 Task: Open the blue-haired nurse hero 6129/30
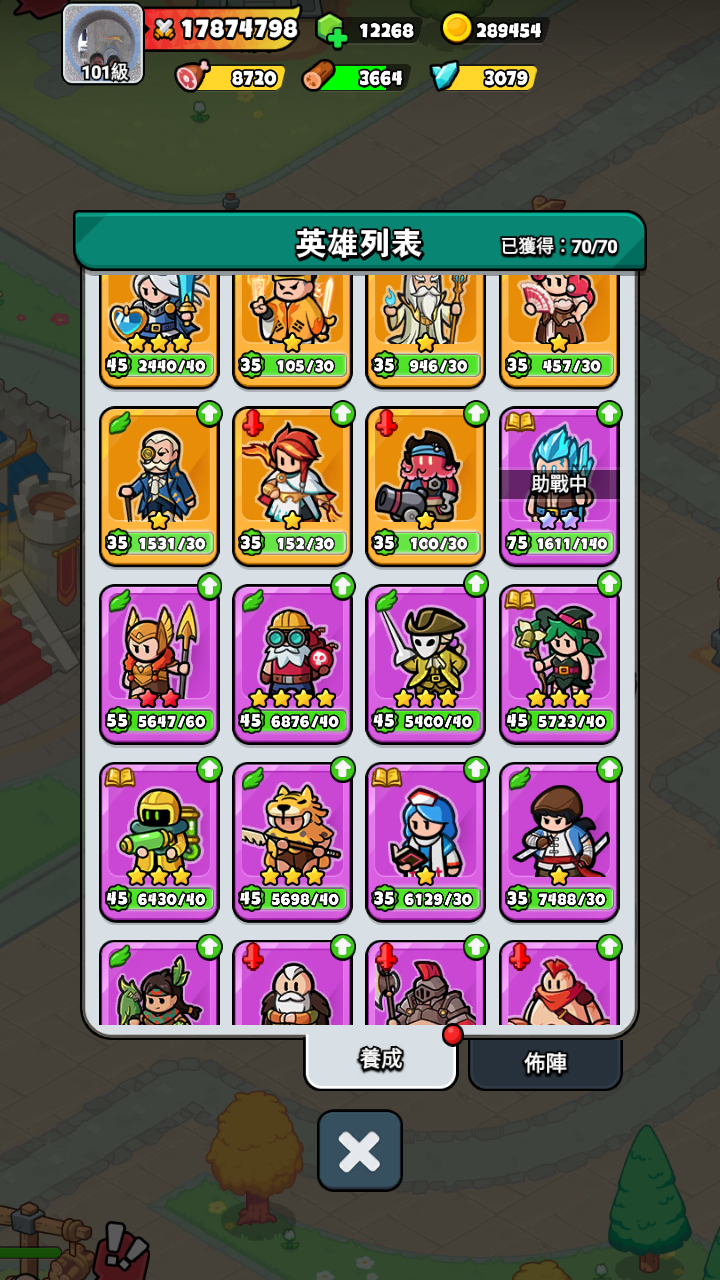pyautogui.click(x=425, y=841)
